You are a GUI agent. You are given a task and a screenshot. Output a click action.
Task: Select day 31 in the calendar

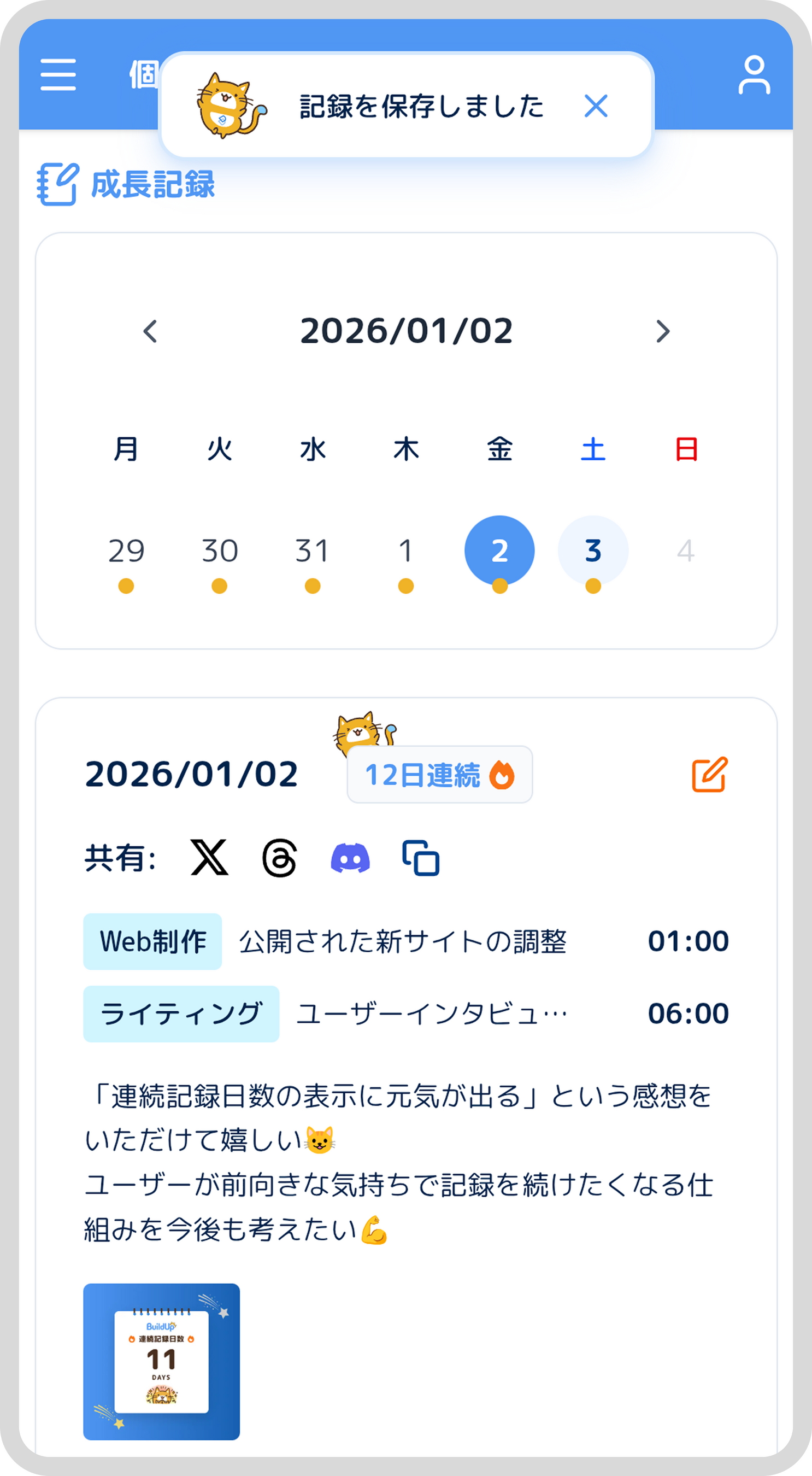pos(313,551)
